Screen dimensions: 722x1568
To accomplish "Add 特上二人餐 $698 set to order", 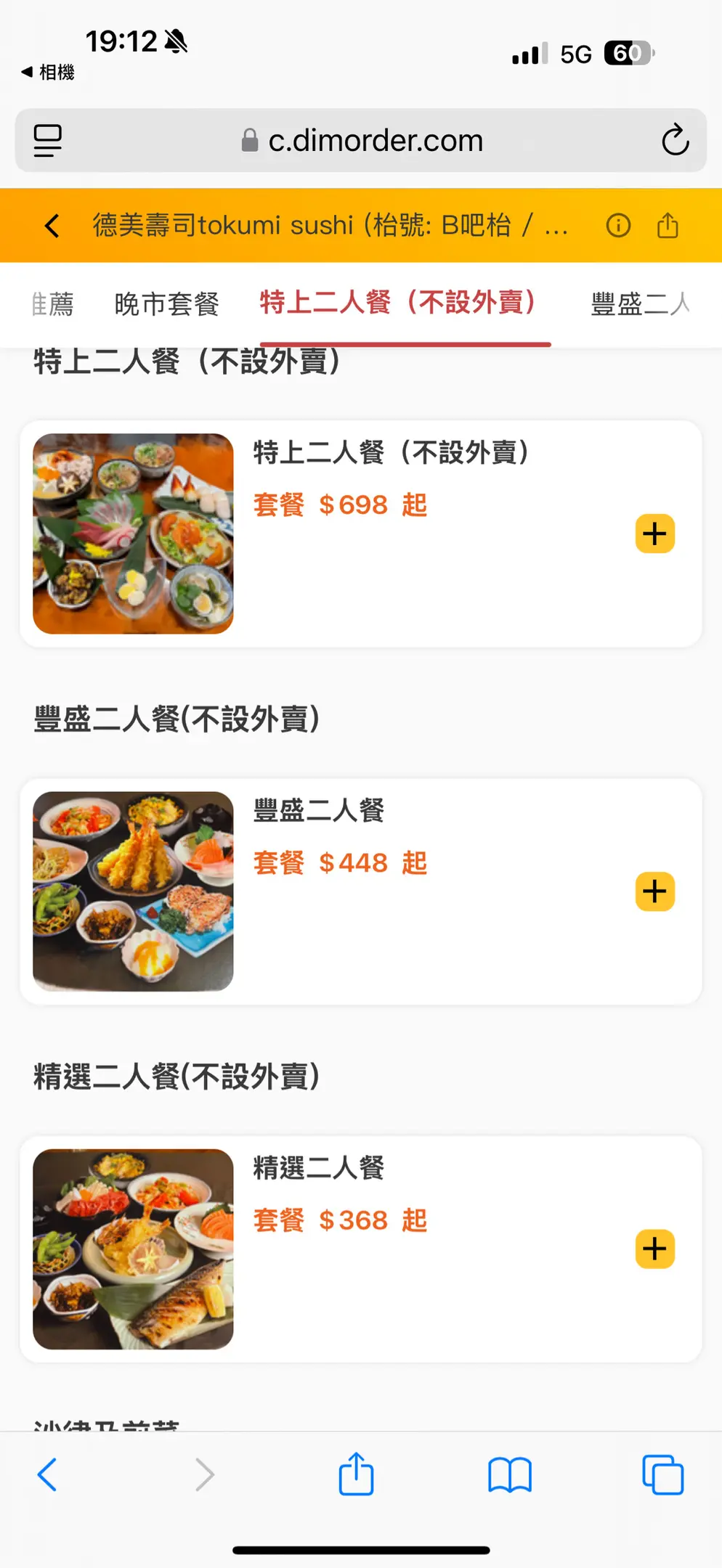I will pos(654,534).
